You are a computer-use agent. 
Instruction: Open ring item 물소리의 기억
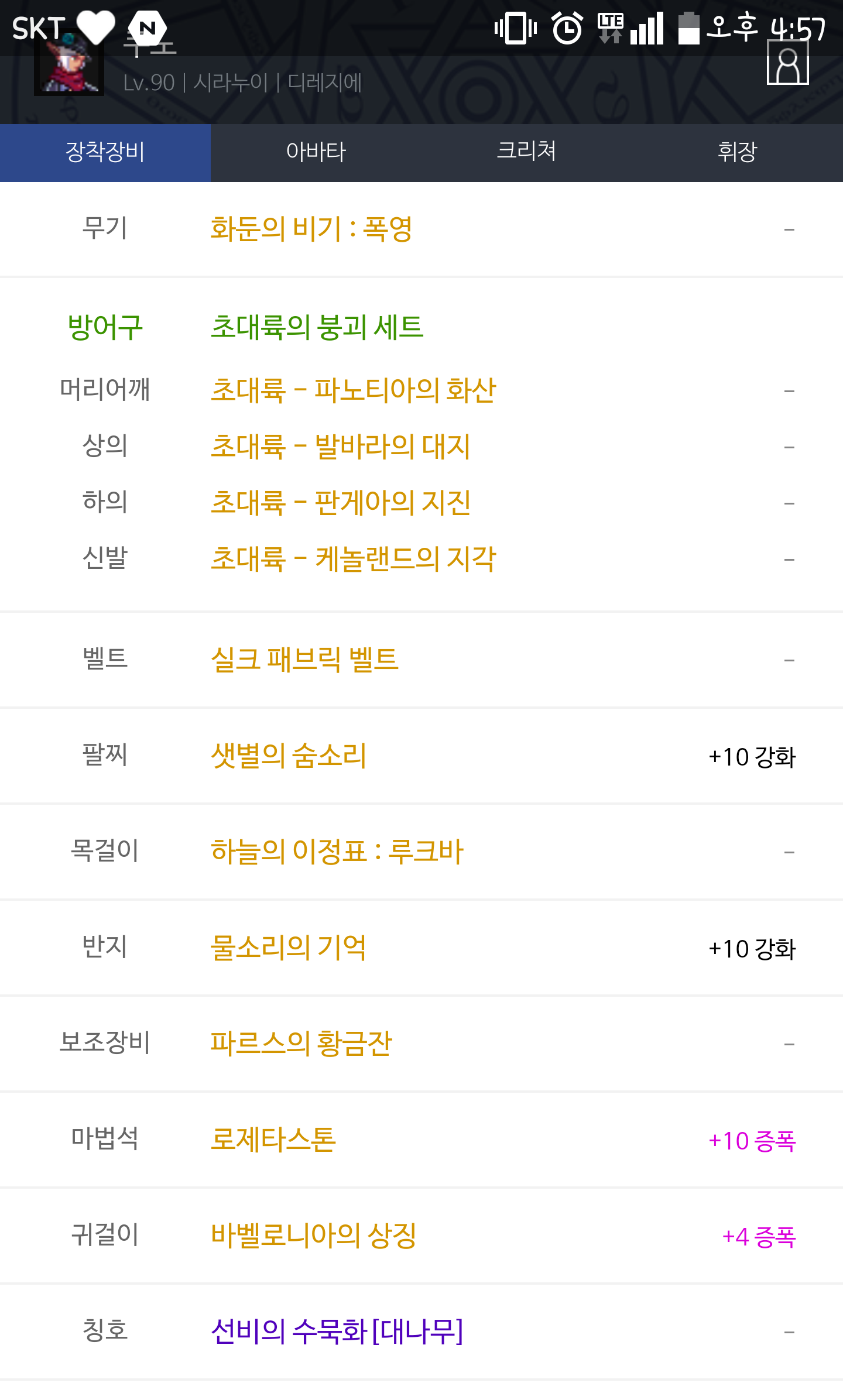288,947
